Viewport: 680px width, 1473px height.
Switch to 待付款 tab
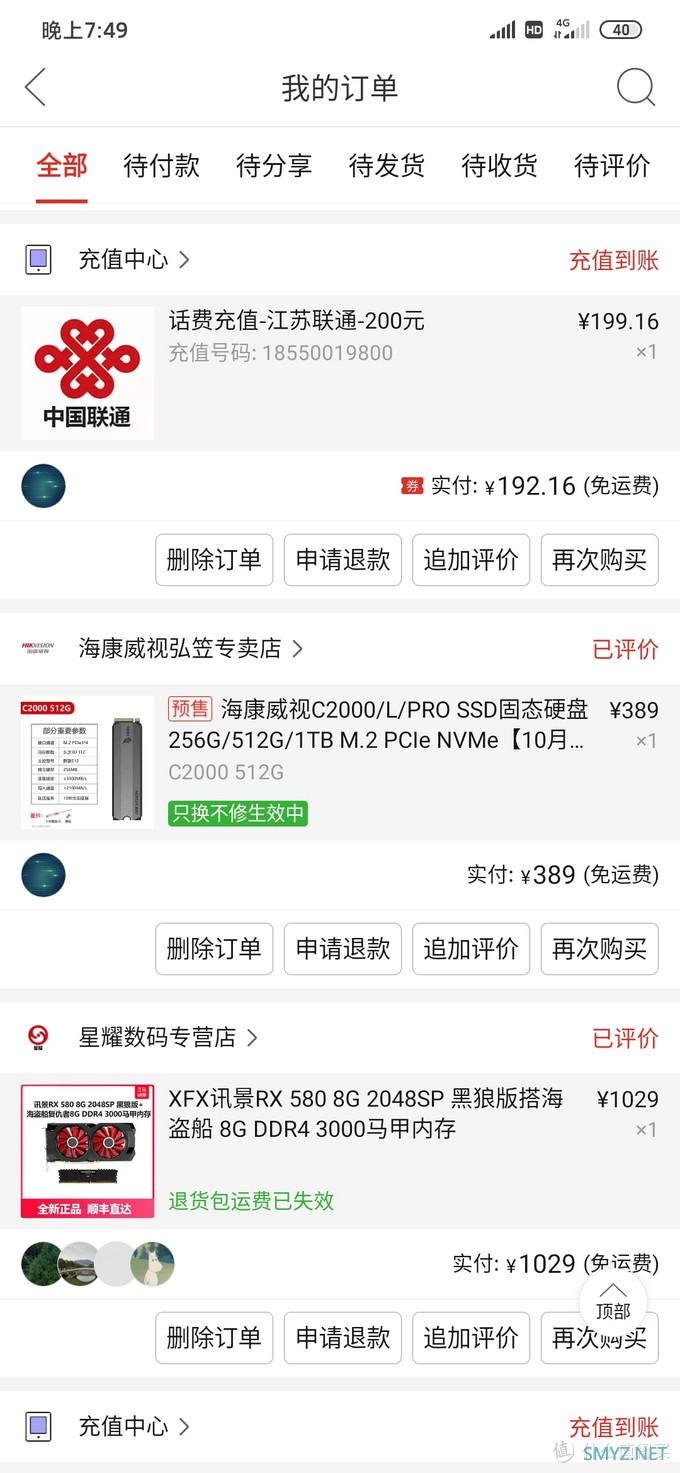[161, 165]
